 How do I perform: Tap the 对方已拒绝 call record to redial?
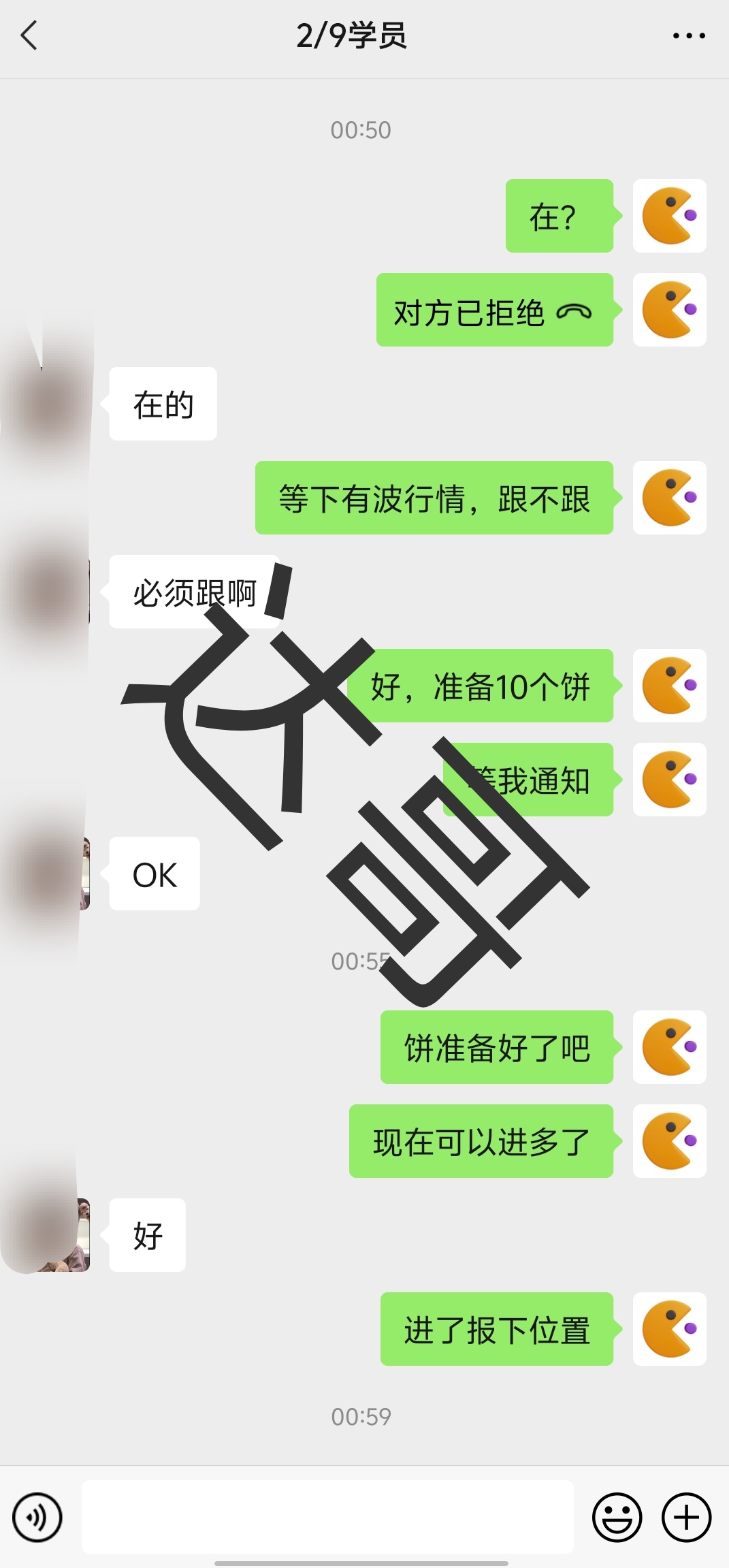click(x=494, y=310)
